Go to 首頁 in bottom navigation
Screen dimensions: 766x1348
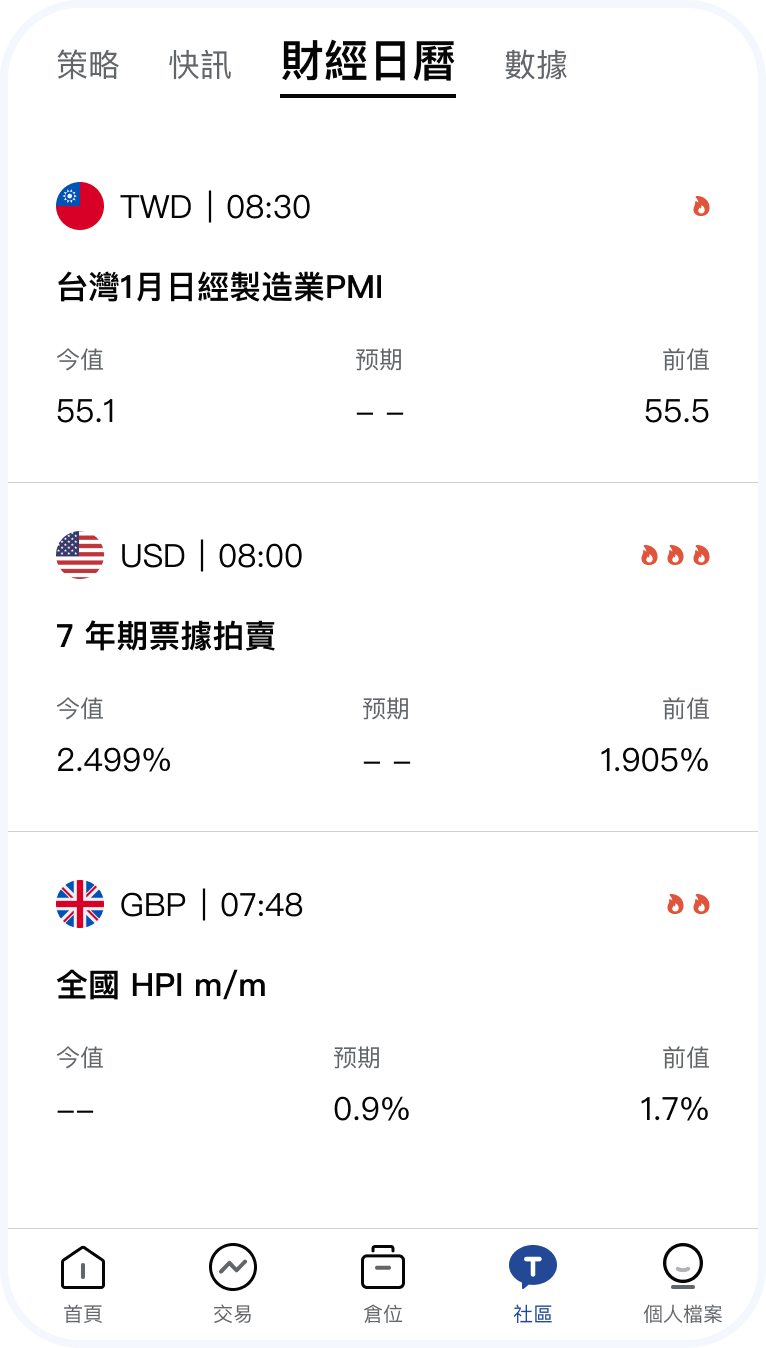[x=83, y=1283]
